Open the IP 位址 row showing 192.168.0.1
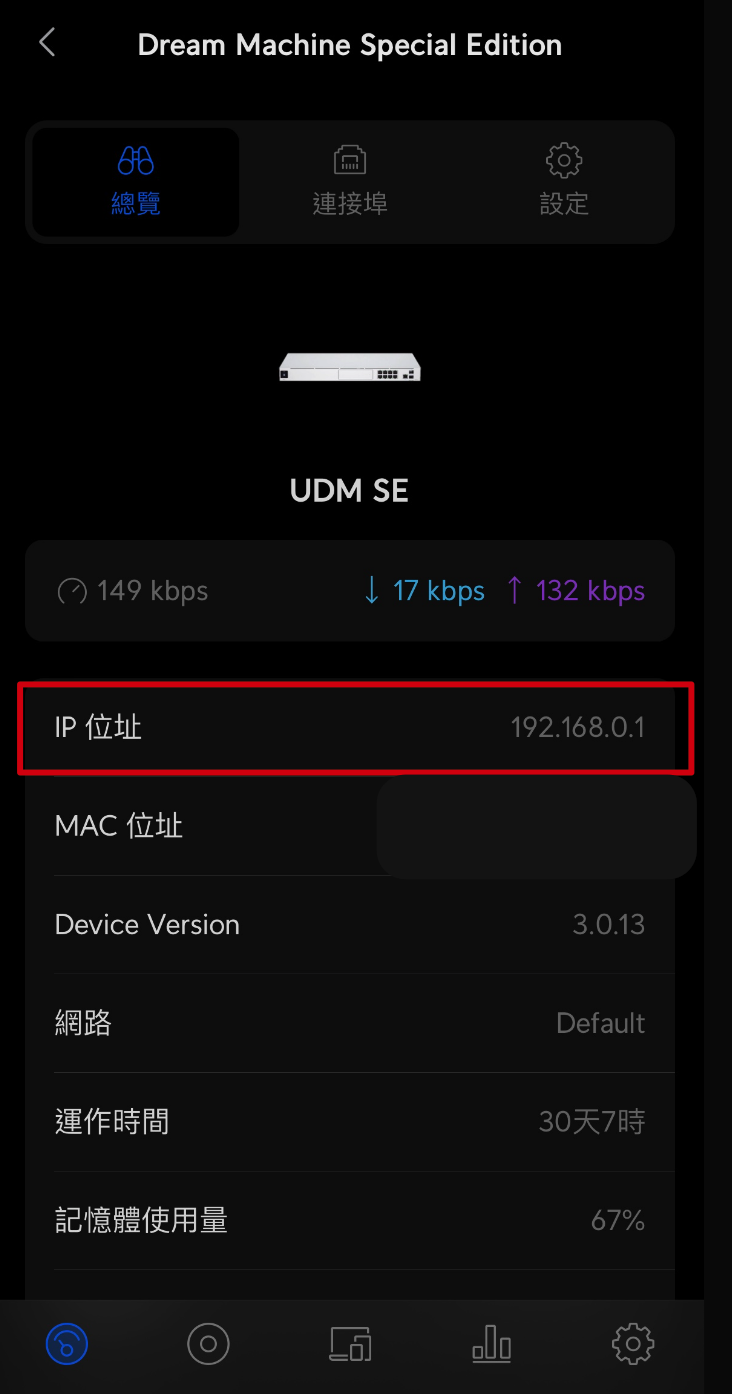 point(355,728)
